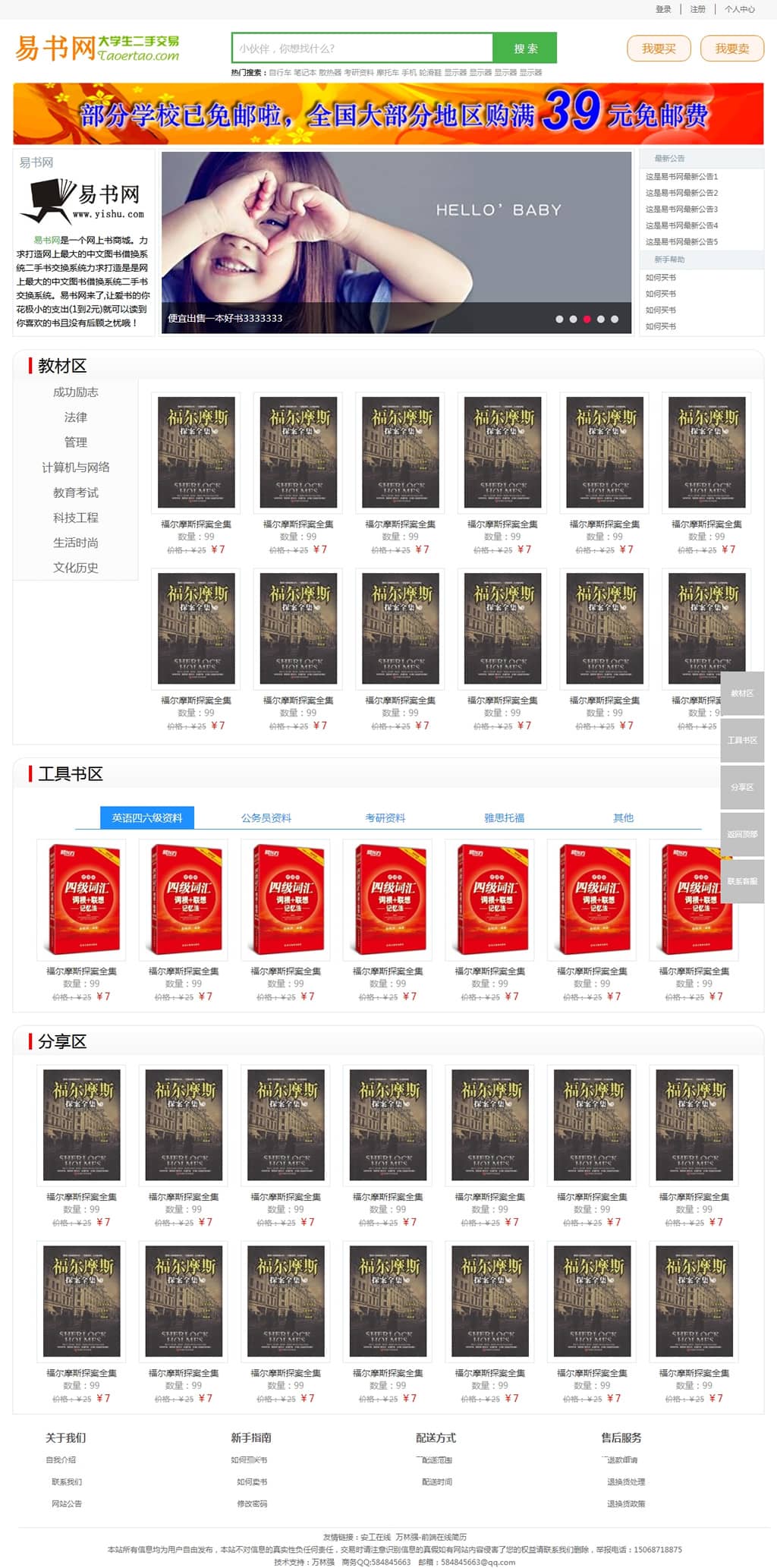
Task: Open the 登录 link
Action: [663, 9]
